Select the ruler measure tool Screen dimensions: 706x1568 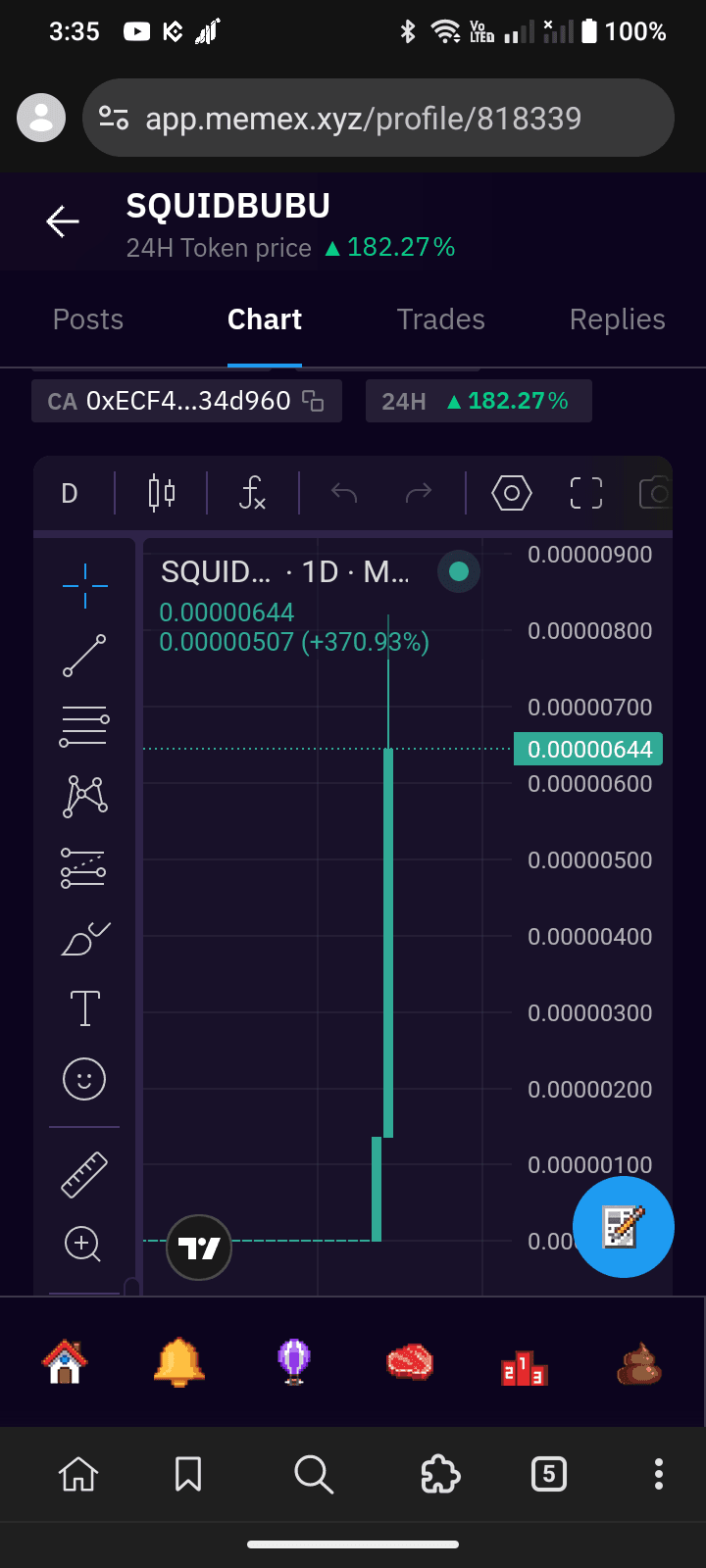click(x=84, y=1175)
